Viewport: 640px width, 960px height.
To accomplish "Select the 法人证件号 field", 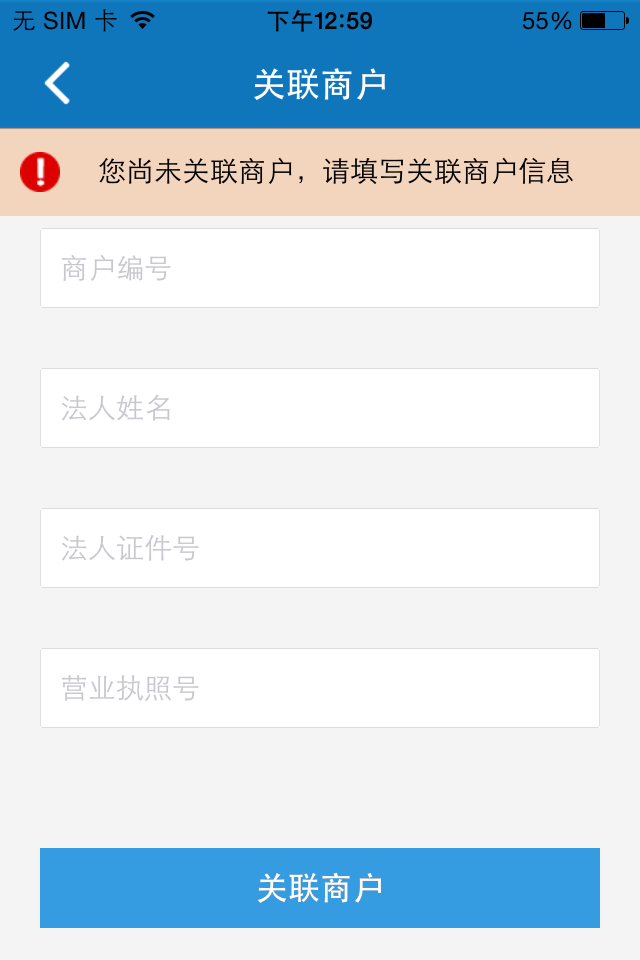I will pos(320,548).
